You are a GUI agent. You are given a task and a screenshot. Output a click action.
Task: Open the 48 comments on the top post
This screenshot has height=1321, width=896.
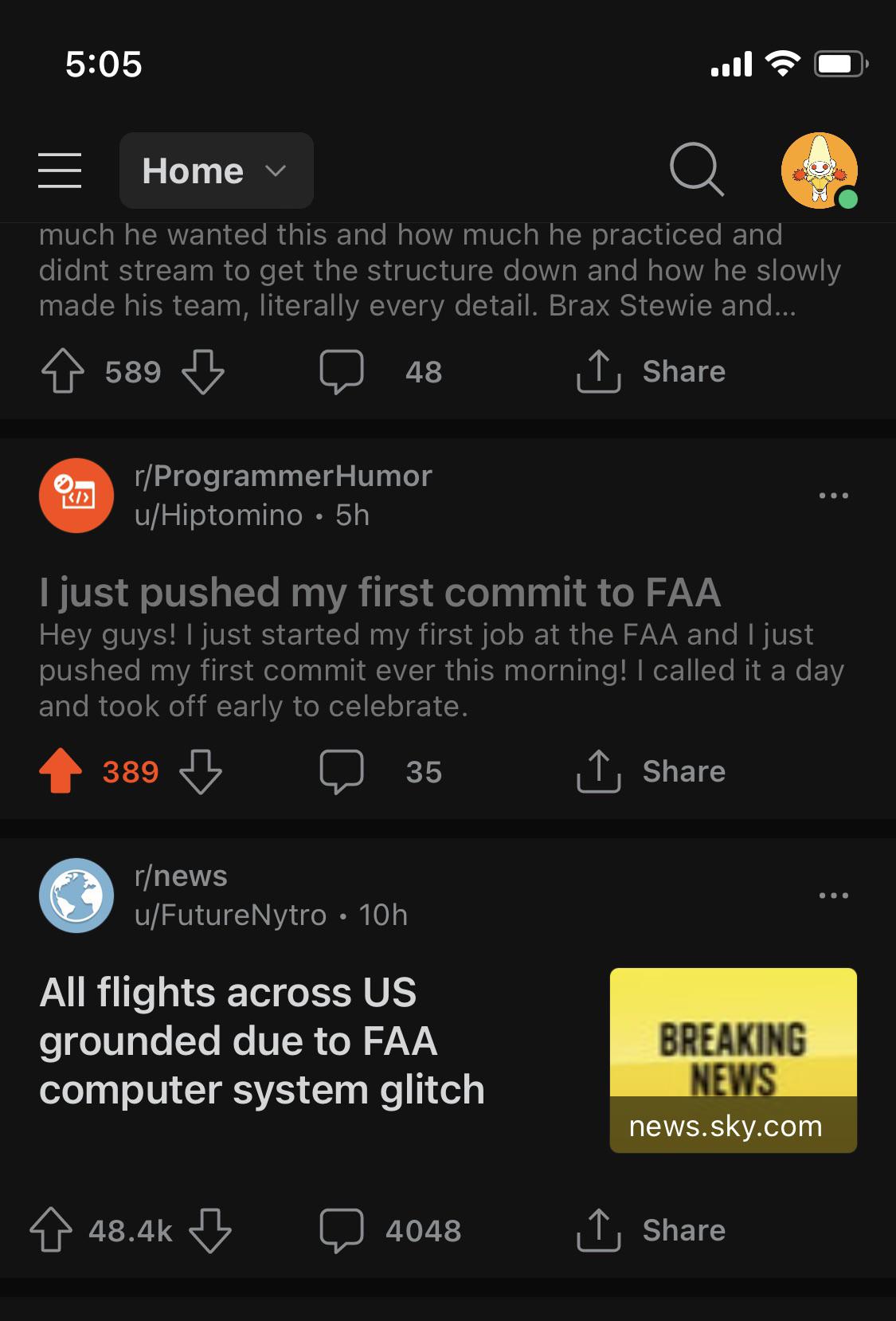(x=380, y=371)
